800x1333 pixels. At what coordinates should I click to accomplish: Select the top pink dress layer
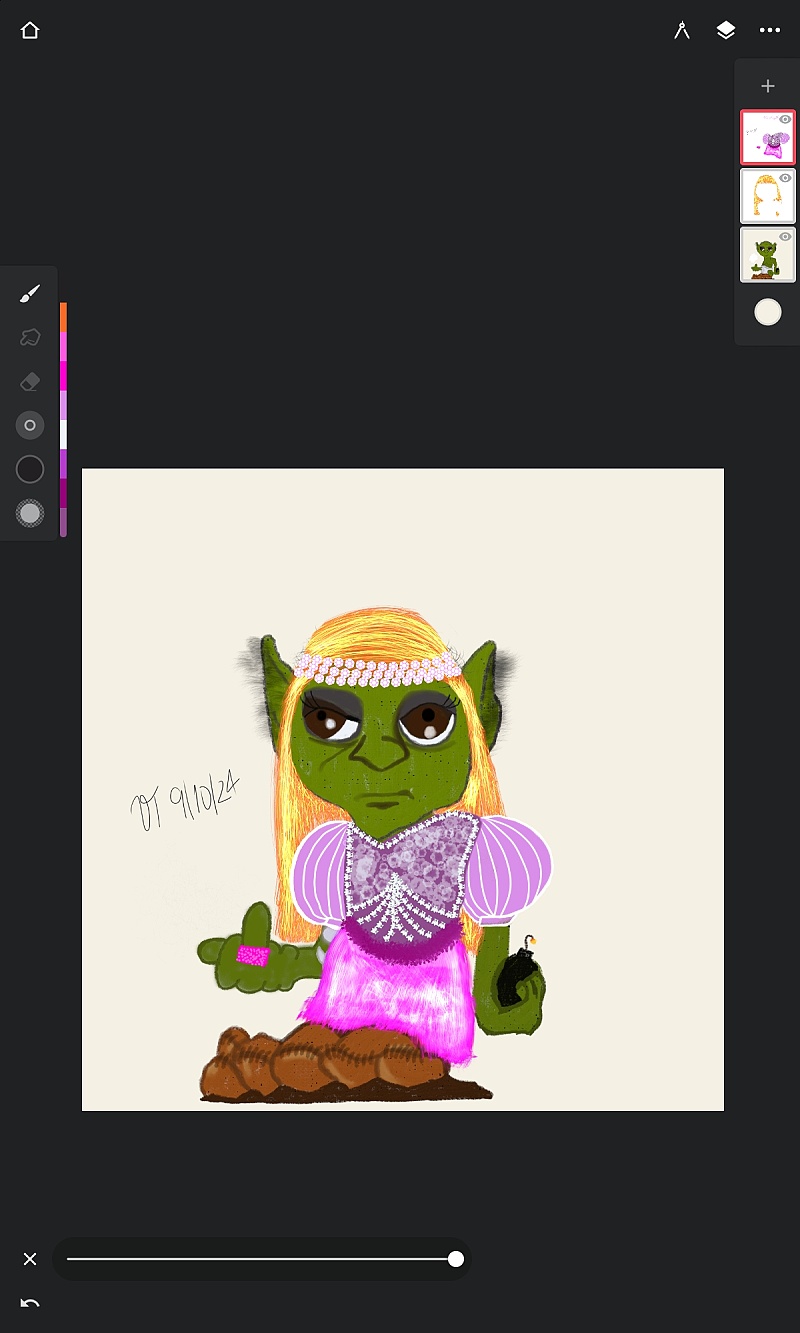pos(768,137)
